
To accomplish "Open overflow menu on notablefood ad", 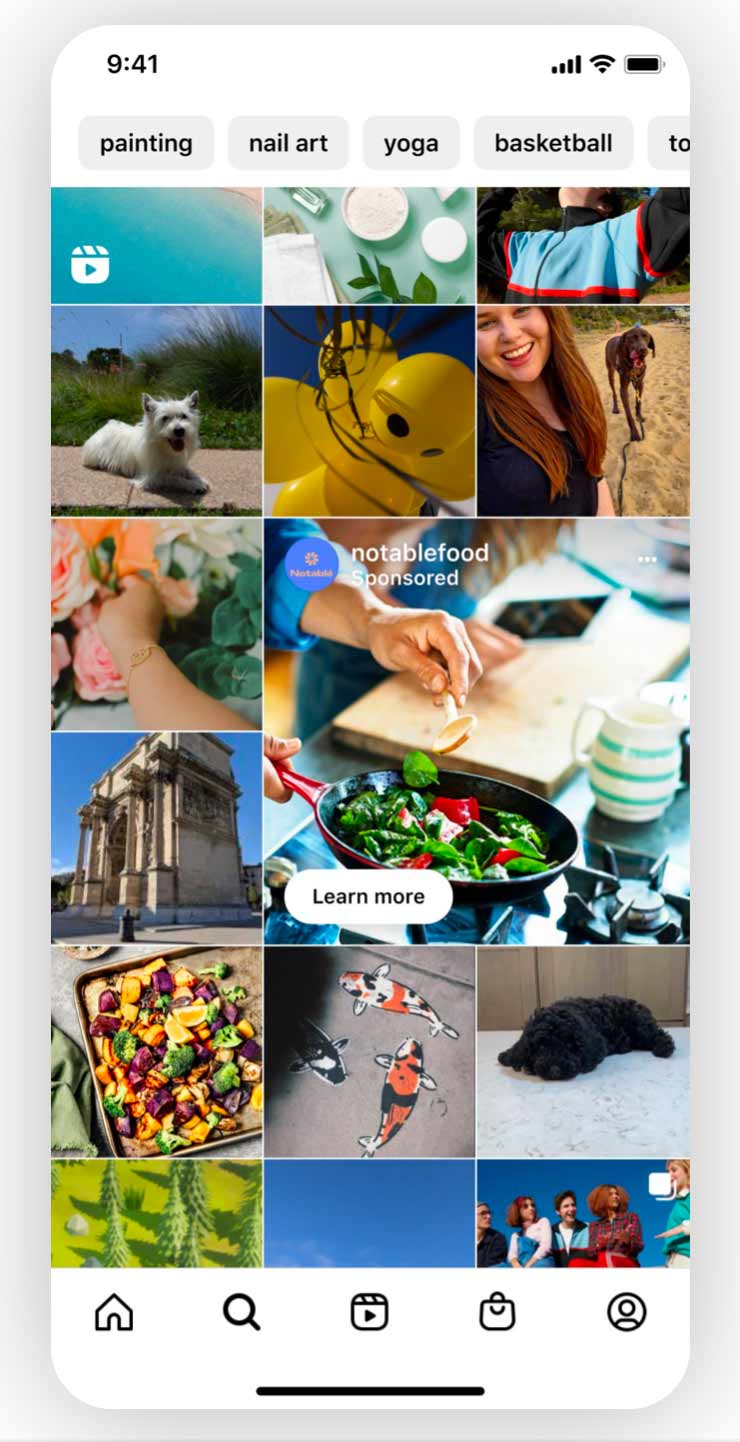I will (647, 559).
